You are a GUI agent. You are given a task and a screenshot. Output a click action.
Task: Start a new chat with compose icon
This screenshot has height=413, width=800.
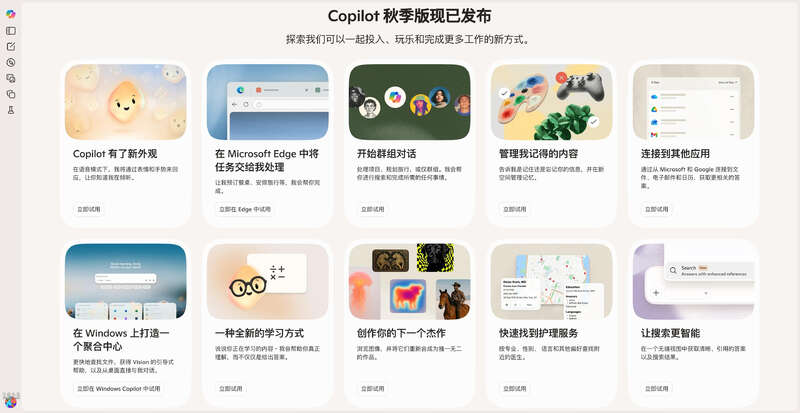click(11, 46)
